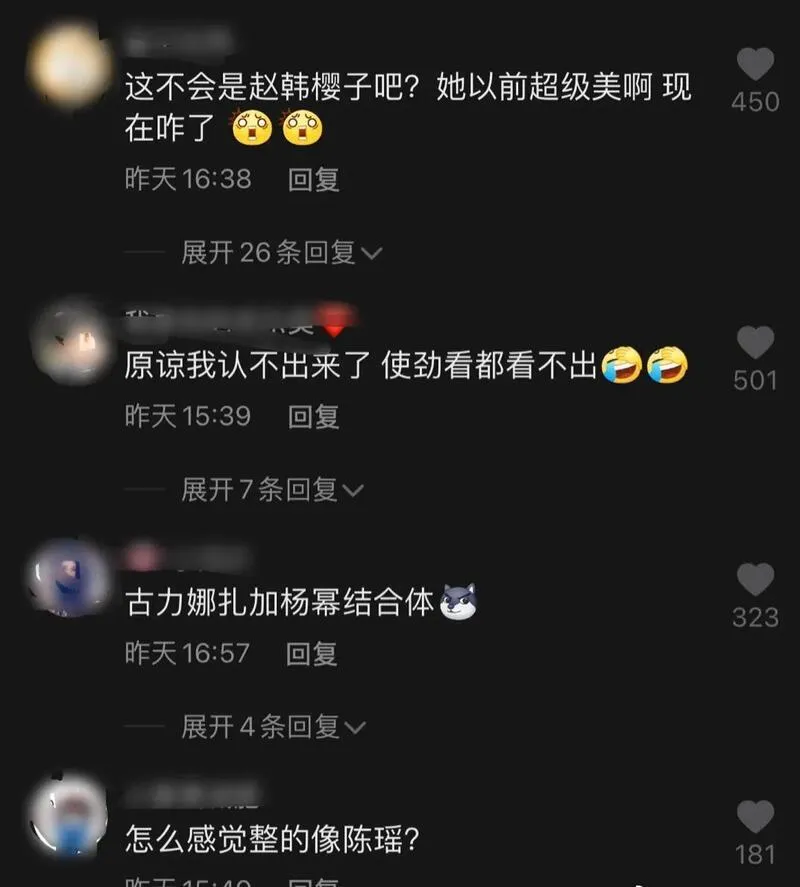Like the 古力娜扎加杨幂结合体 comment

[755, 580]
